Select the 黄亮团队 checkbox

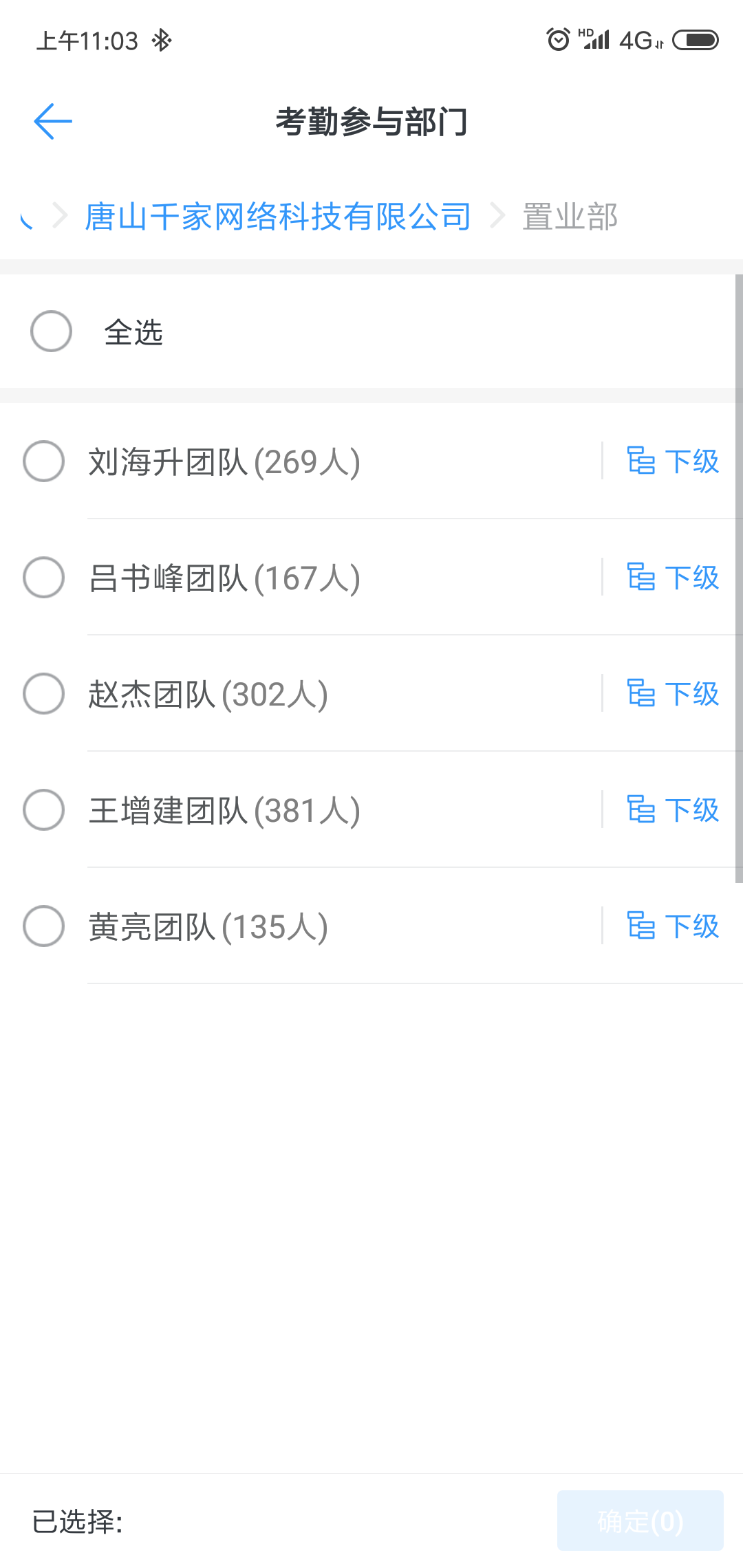[44, 926]
